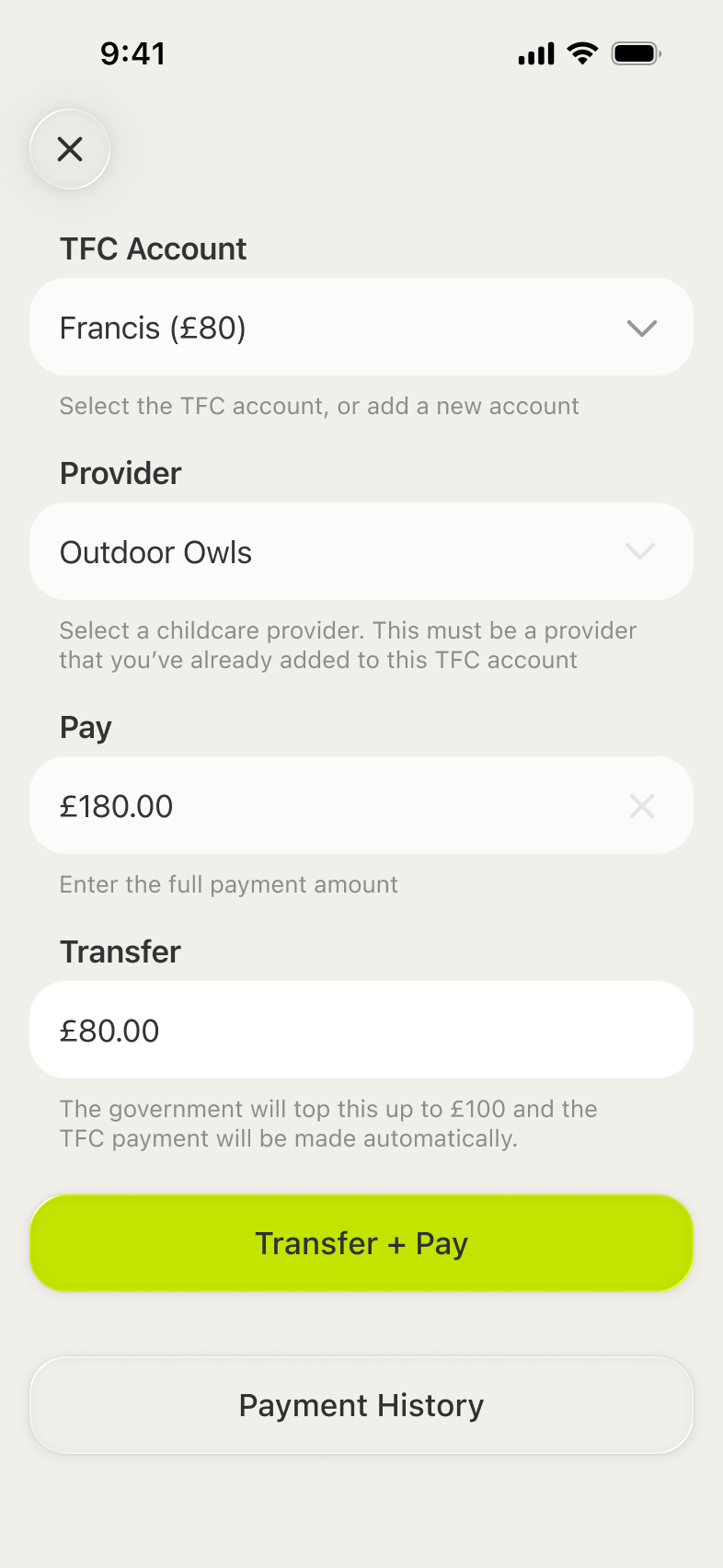This screenshot has height=1568, width=723.
Task: Close the payment screen
Action: [70, 149]
